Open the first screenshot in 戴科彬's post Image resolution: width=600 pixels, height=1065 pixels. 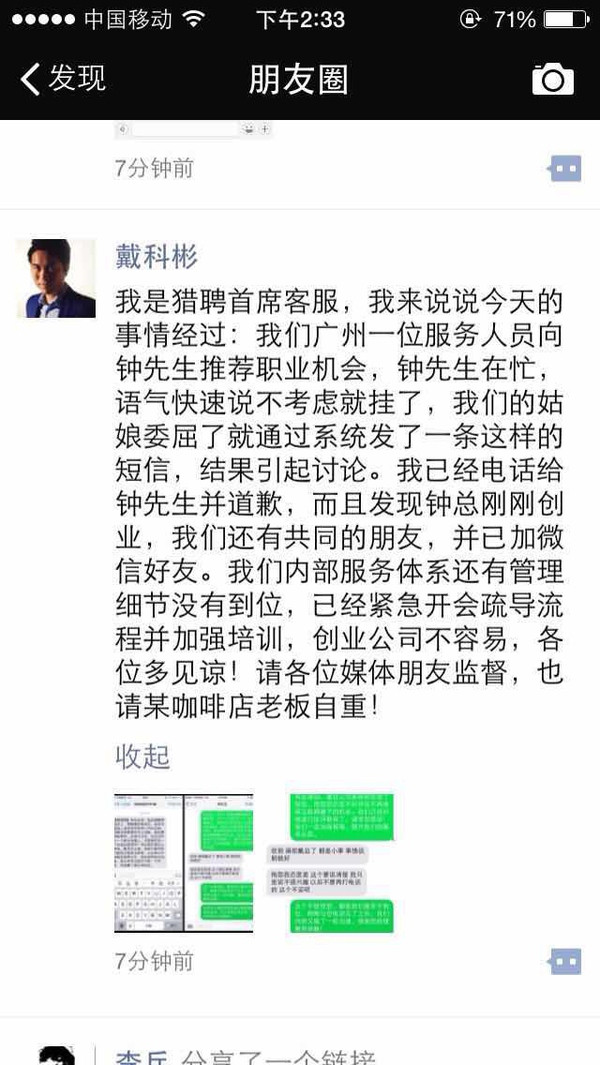coord(148,863)
